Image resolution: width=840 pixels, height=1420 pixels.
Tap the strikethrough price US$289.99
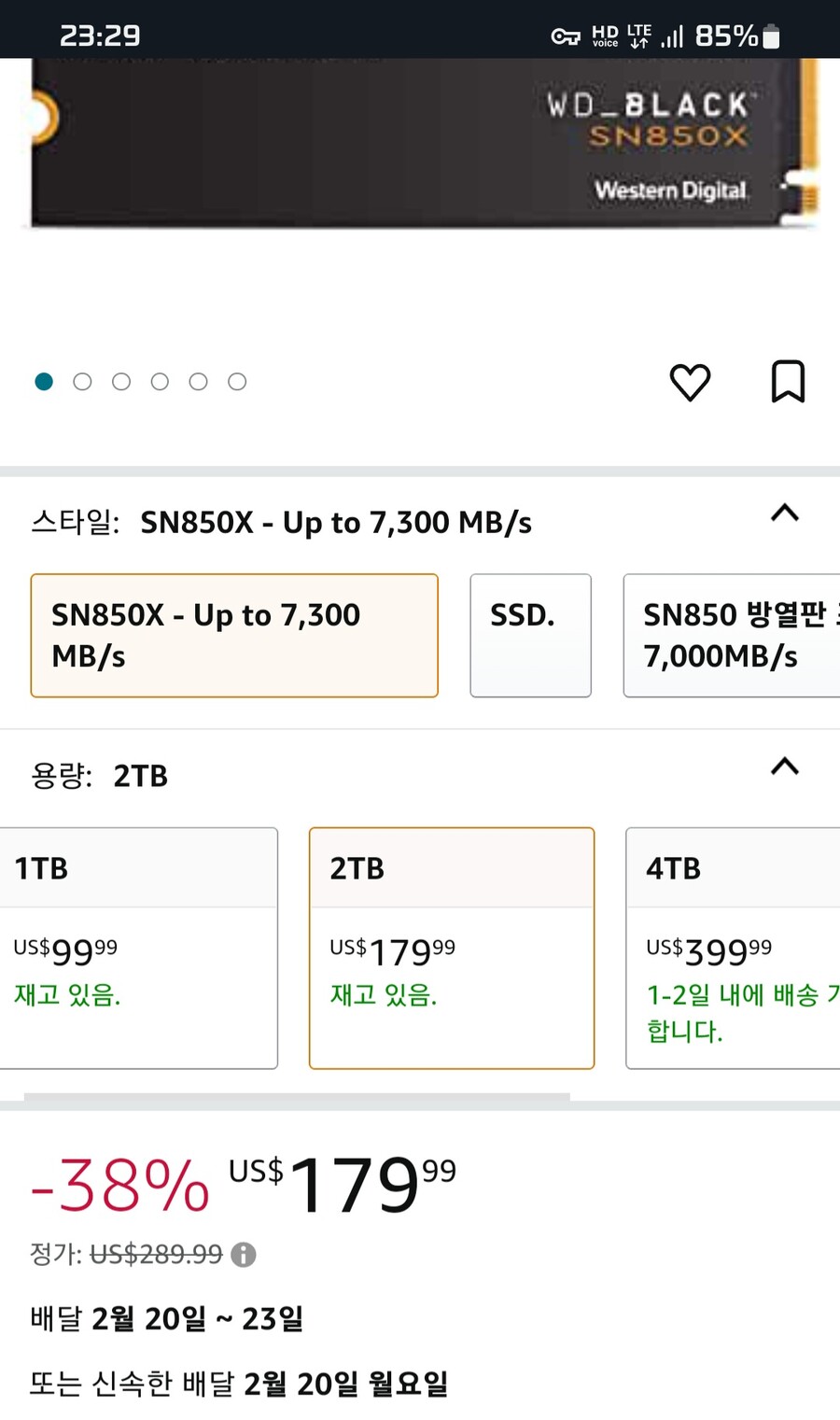(x=157, y=1255)
